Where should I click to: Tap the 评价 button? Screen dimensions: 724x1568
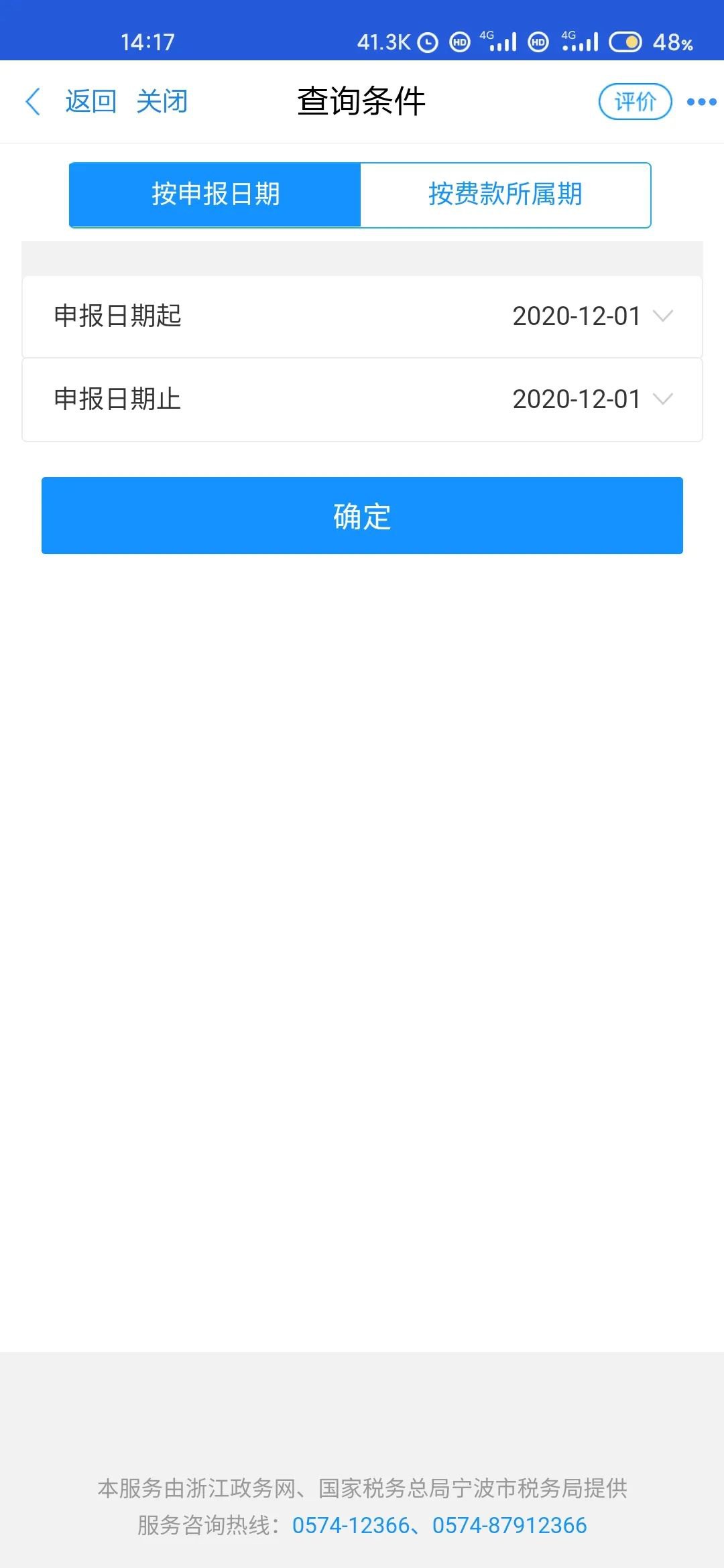635,102
